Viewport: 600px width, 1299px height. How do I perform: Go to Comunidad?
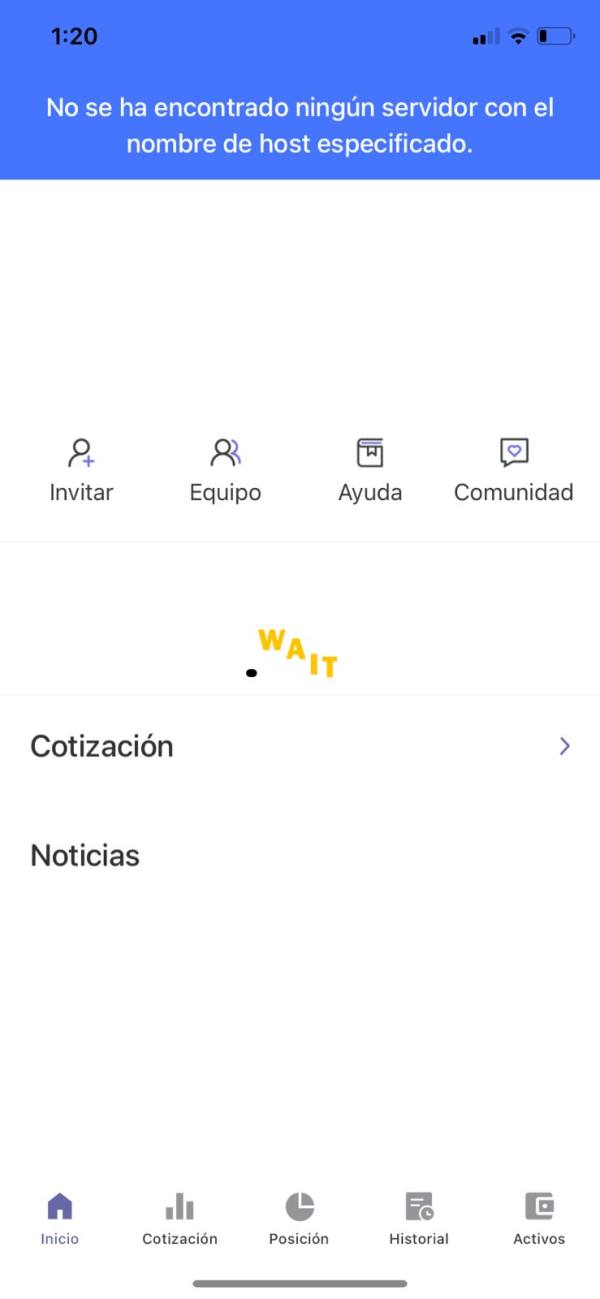tap(514, 470)
